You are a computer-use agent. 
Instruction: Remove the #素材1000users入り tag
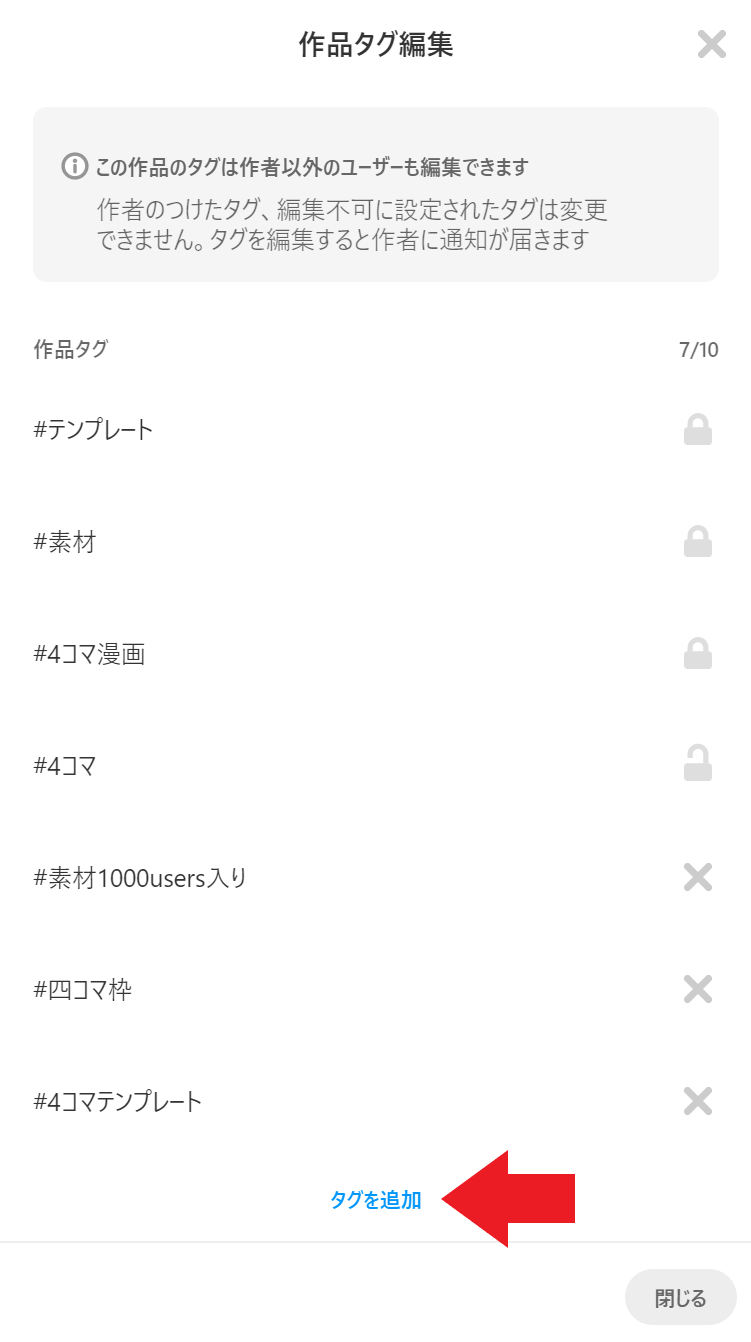coord(697,877)
